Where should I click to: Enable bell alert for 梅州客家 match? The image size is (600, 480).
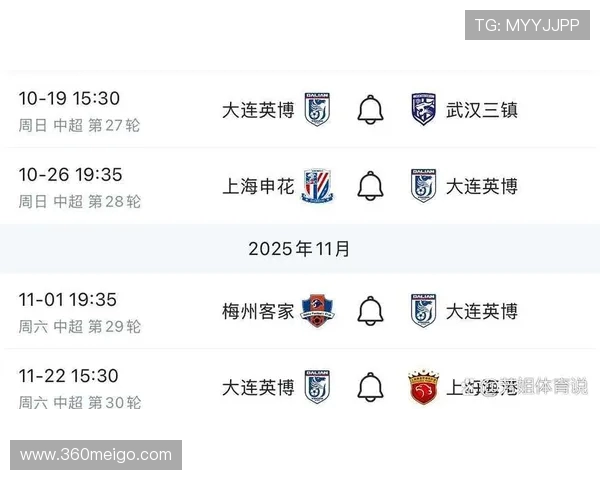pos(370,311)
